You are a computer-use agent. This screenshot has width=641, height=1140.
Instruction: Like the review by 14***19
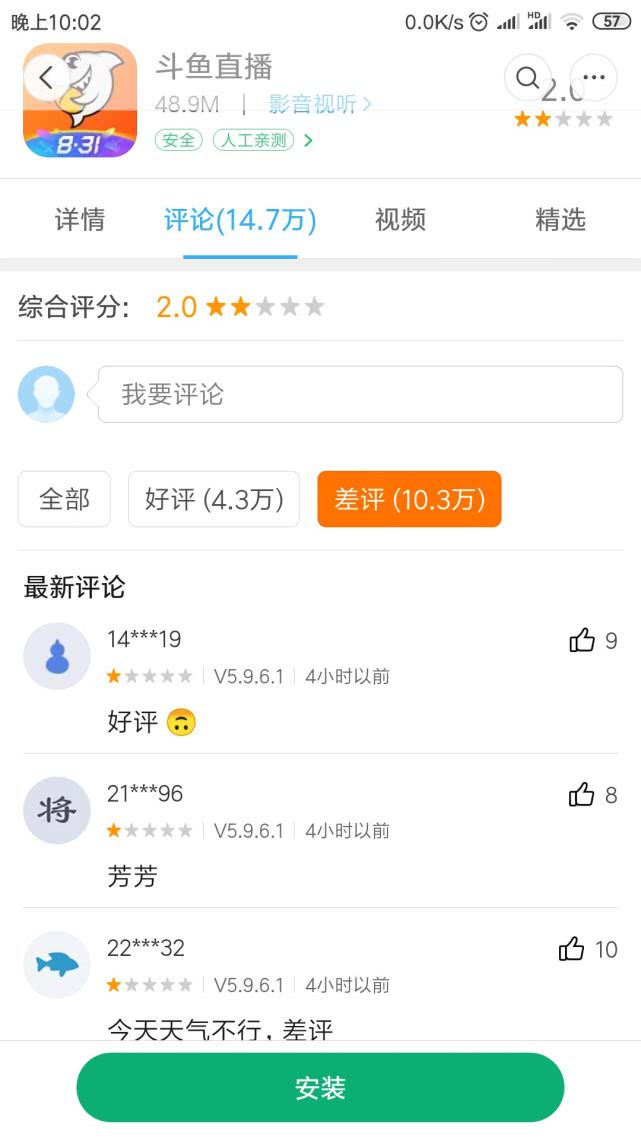click(582, 641)
